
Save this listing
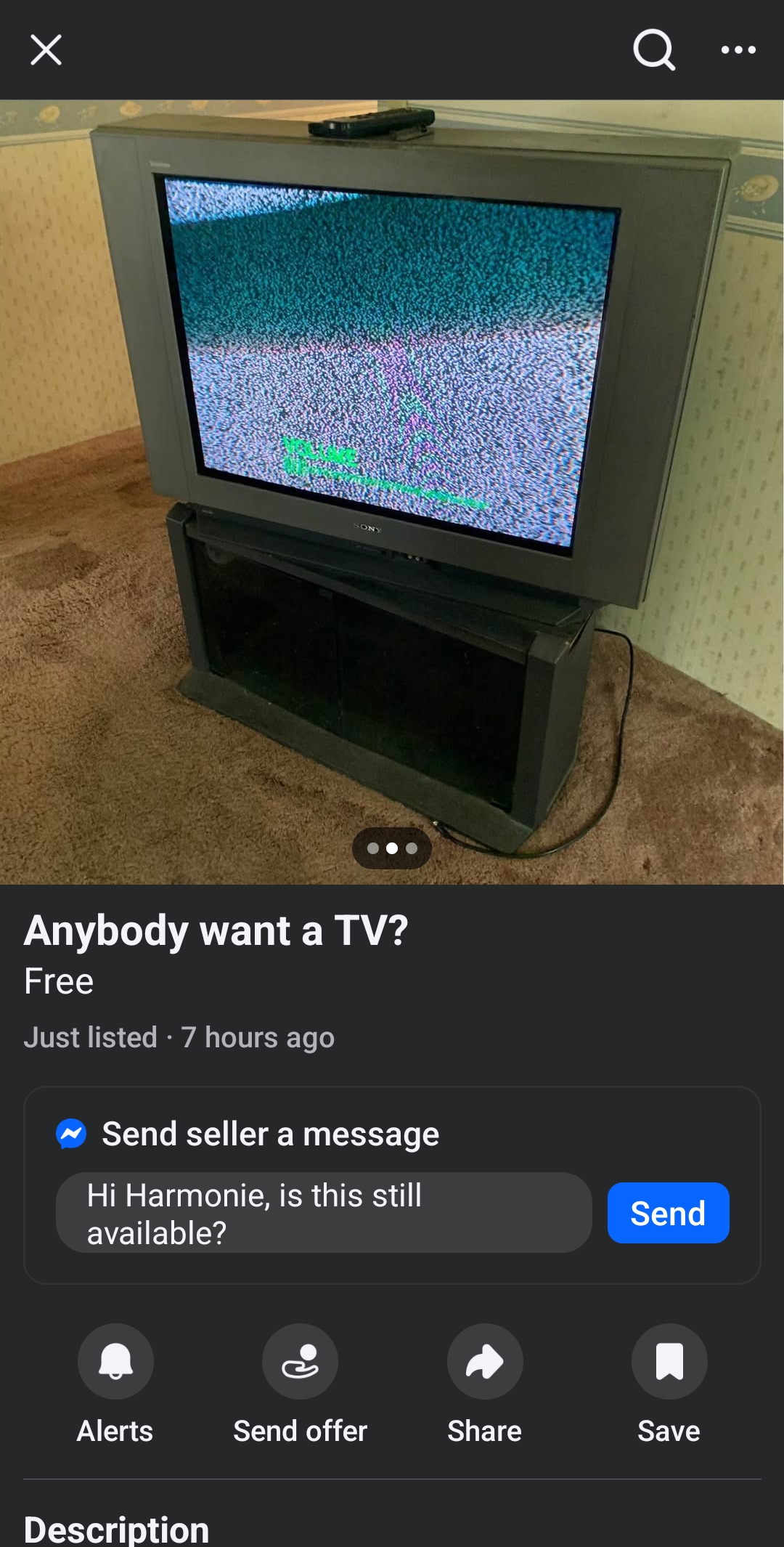669,1362
